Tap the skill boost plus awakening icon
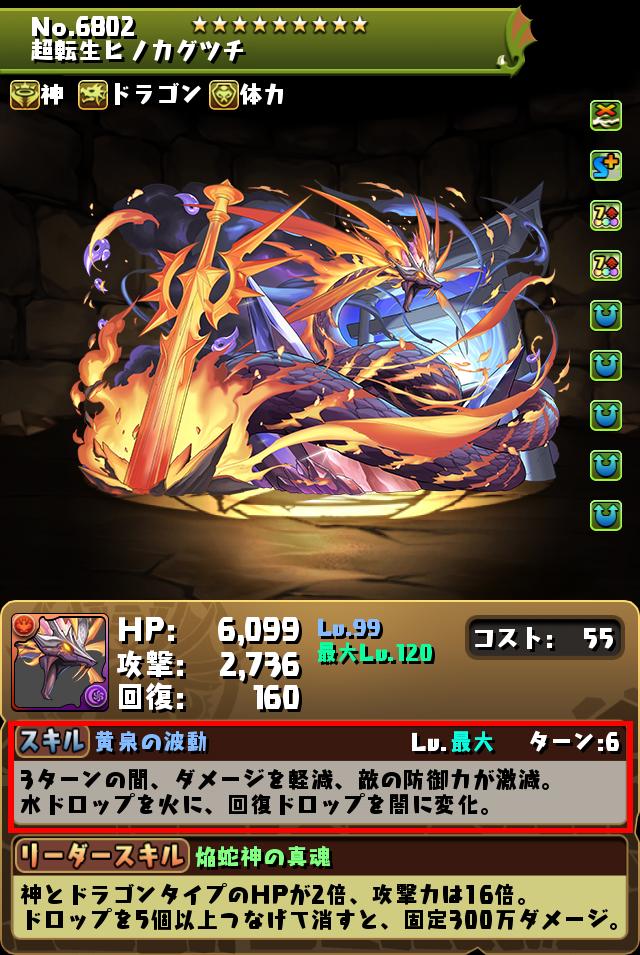Screen dimensions: 640x955 pos(606,166)
